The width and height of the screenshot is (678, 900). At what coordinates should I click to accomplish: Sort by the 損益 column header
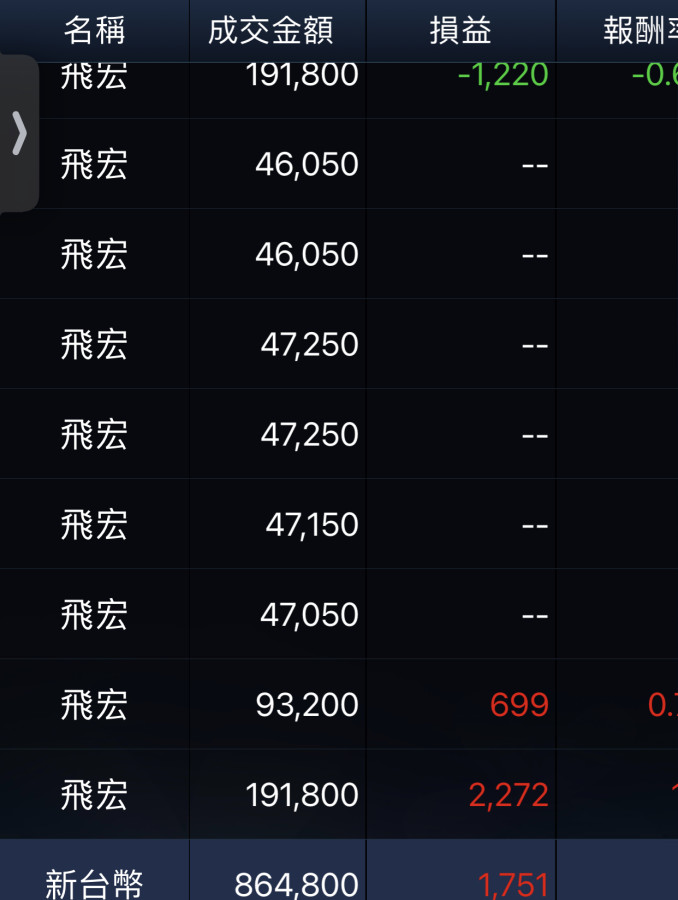coord(460,31)
